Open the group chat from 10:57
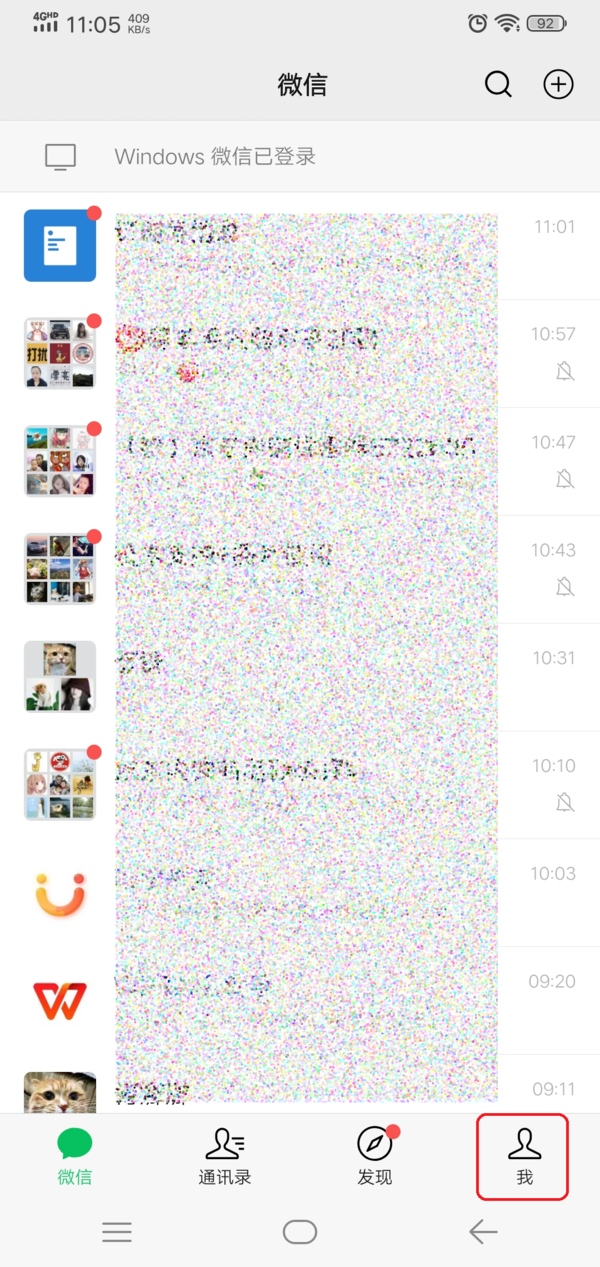Screen dimensions: 600x1267 pyautogui.click(x=300, y=354)
